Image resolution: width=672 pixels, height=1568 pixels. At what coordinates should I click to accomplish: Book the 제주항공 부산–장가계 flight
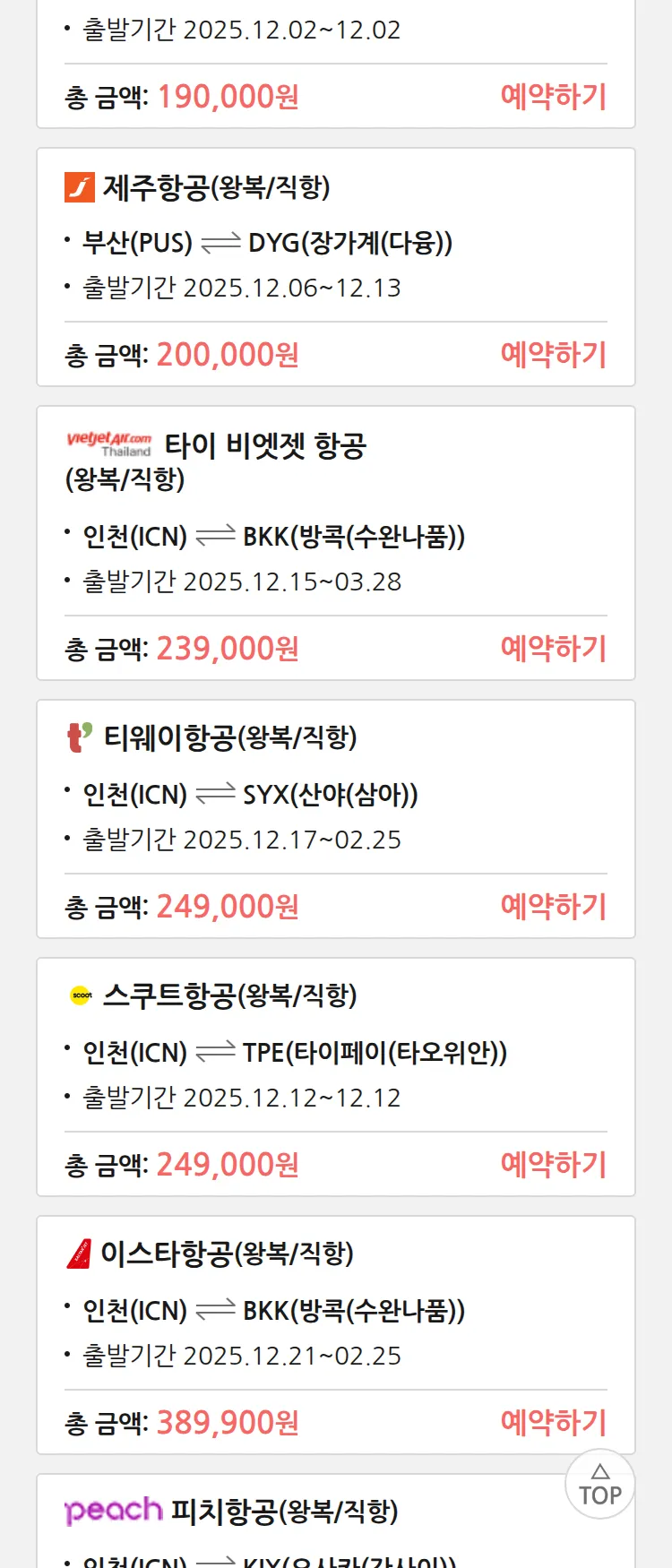click(553, 355)
